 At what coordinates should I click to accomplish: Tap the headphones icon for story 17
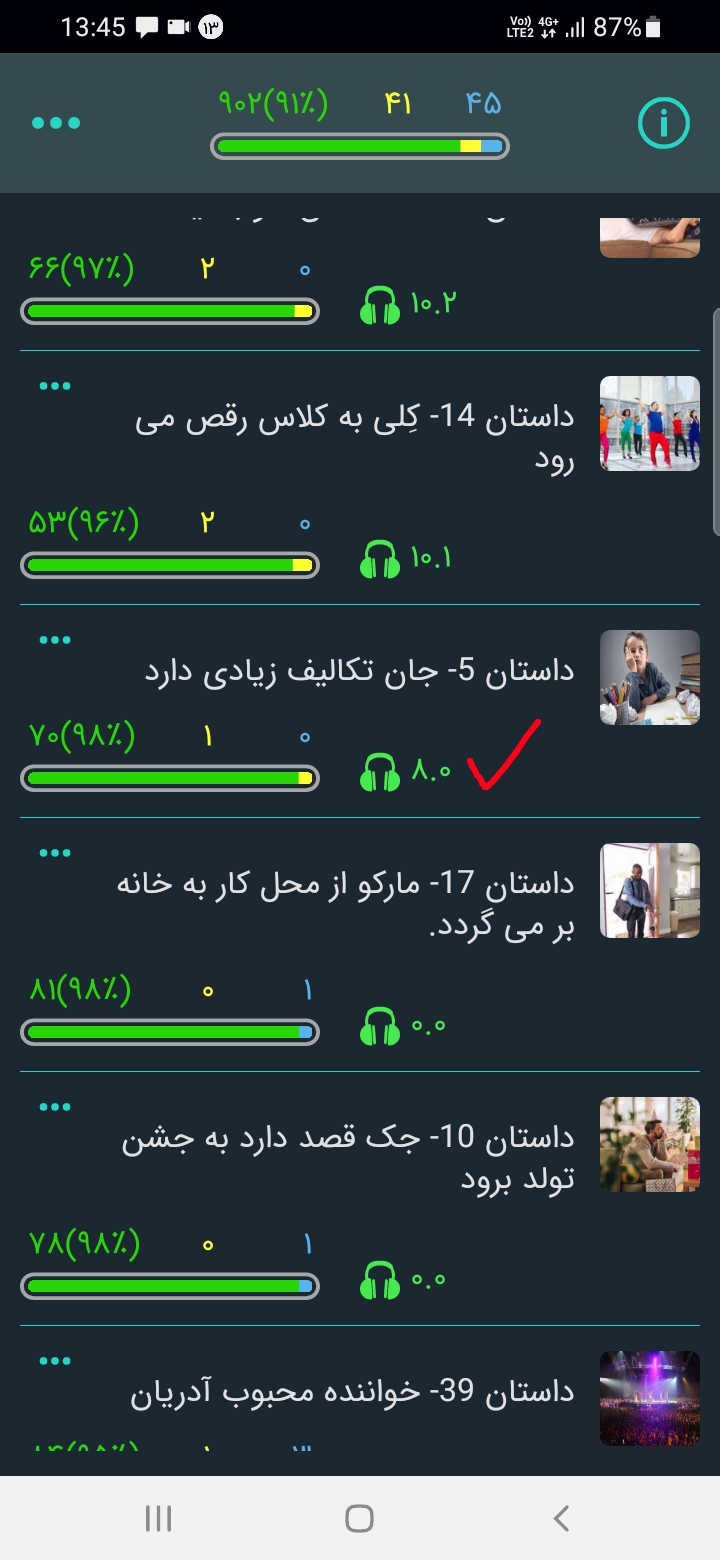pyautogui.click(x=380, y=1027)
